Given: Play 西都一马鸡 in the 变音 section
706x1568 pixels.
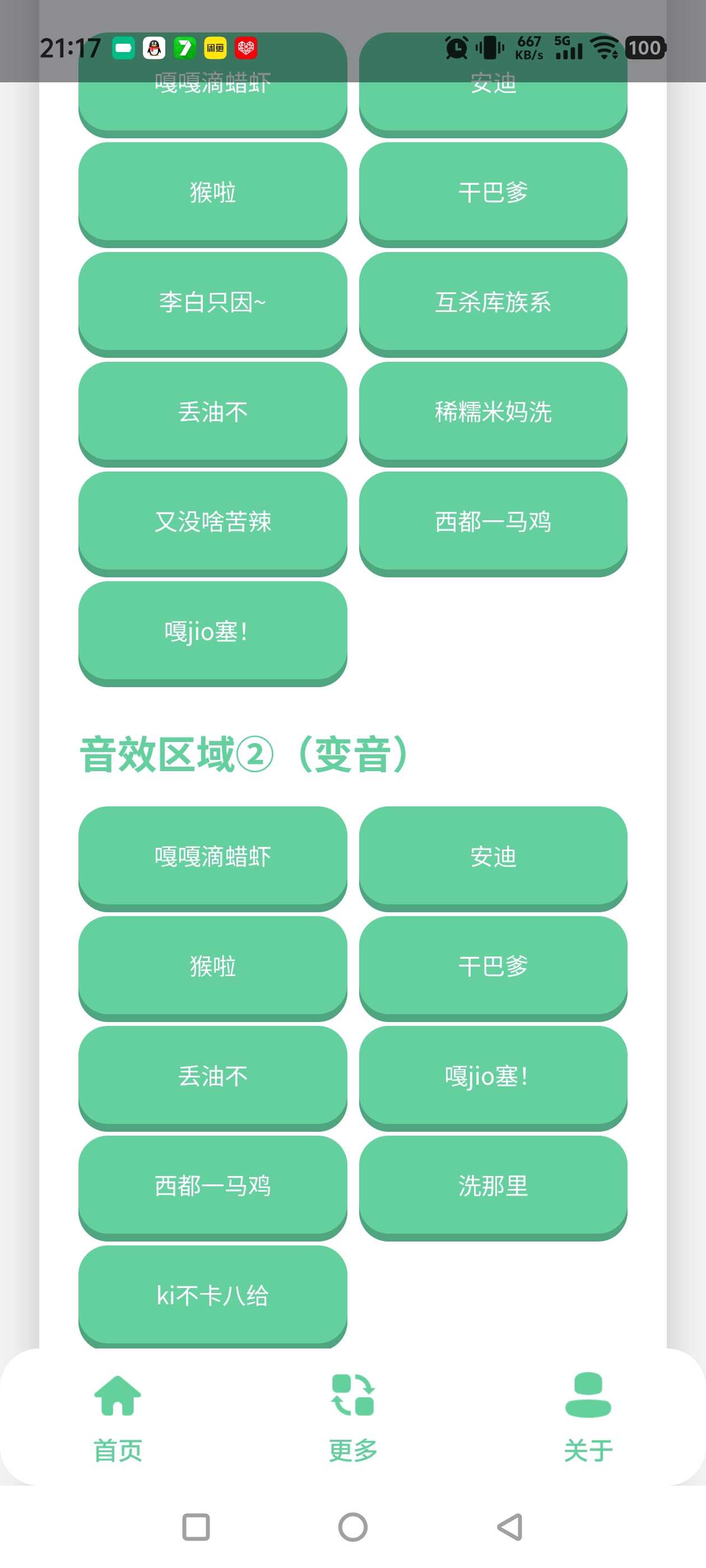Looking at the screenshot, I should pos(212,1185).
